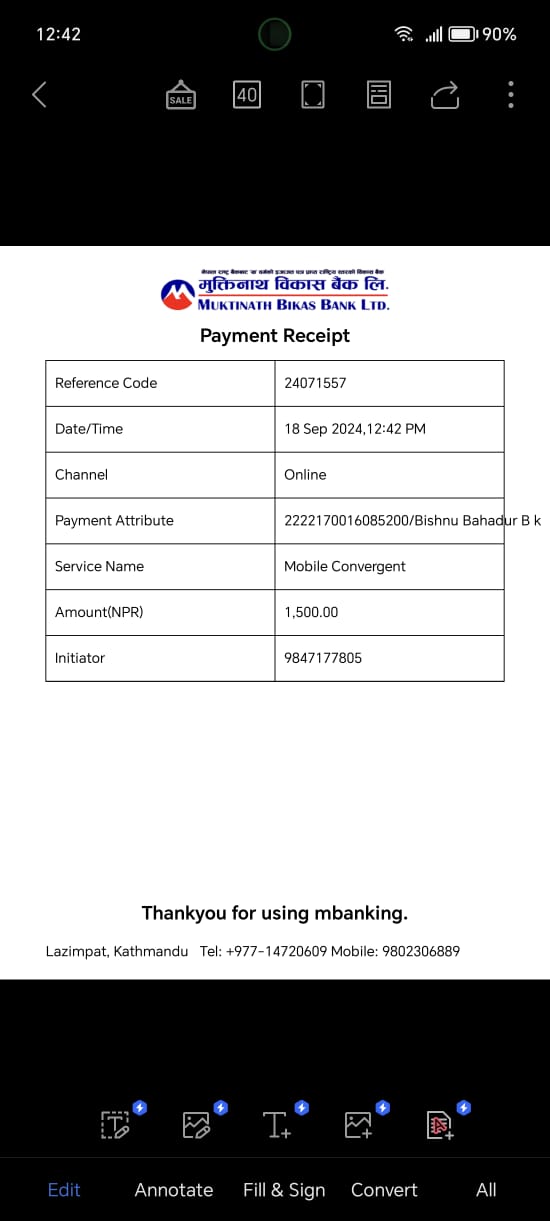The width and height of the screenshot is (550, 1221).
Task: Switch to the Annotate tab
Action: coord(174,1190)
